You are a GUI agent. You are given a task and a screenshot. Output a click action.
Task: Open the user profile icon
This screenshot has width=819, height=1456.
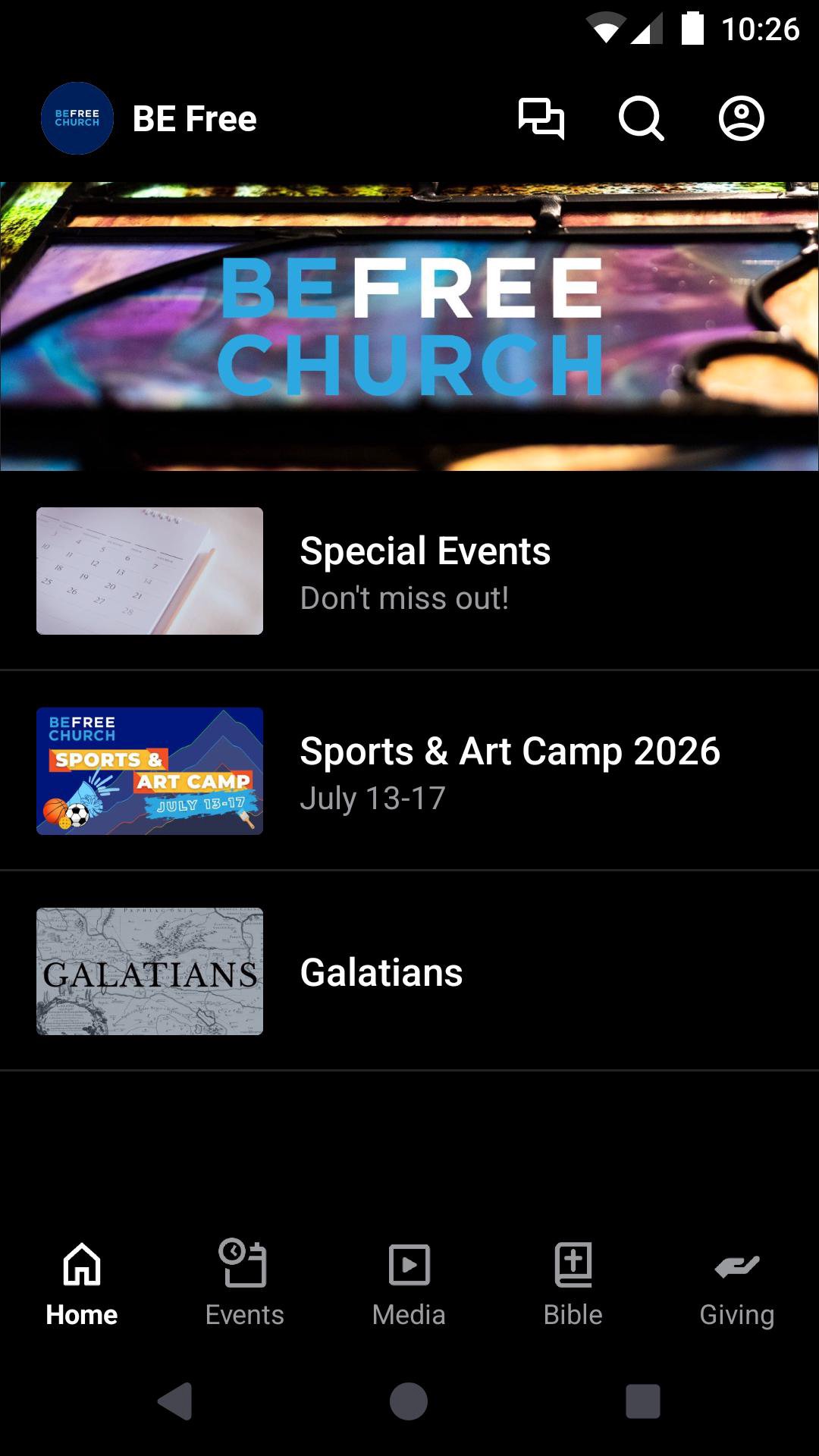[741, 118]
